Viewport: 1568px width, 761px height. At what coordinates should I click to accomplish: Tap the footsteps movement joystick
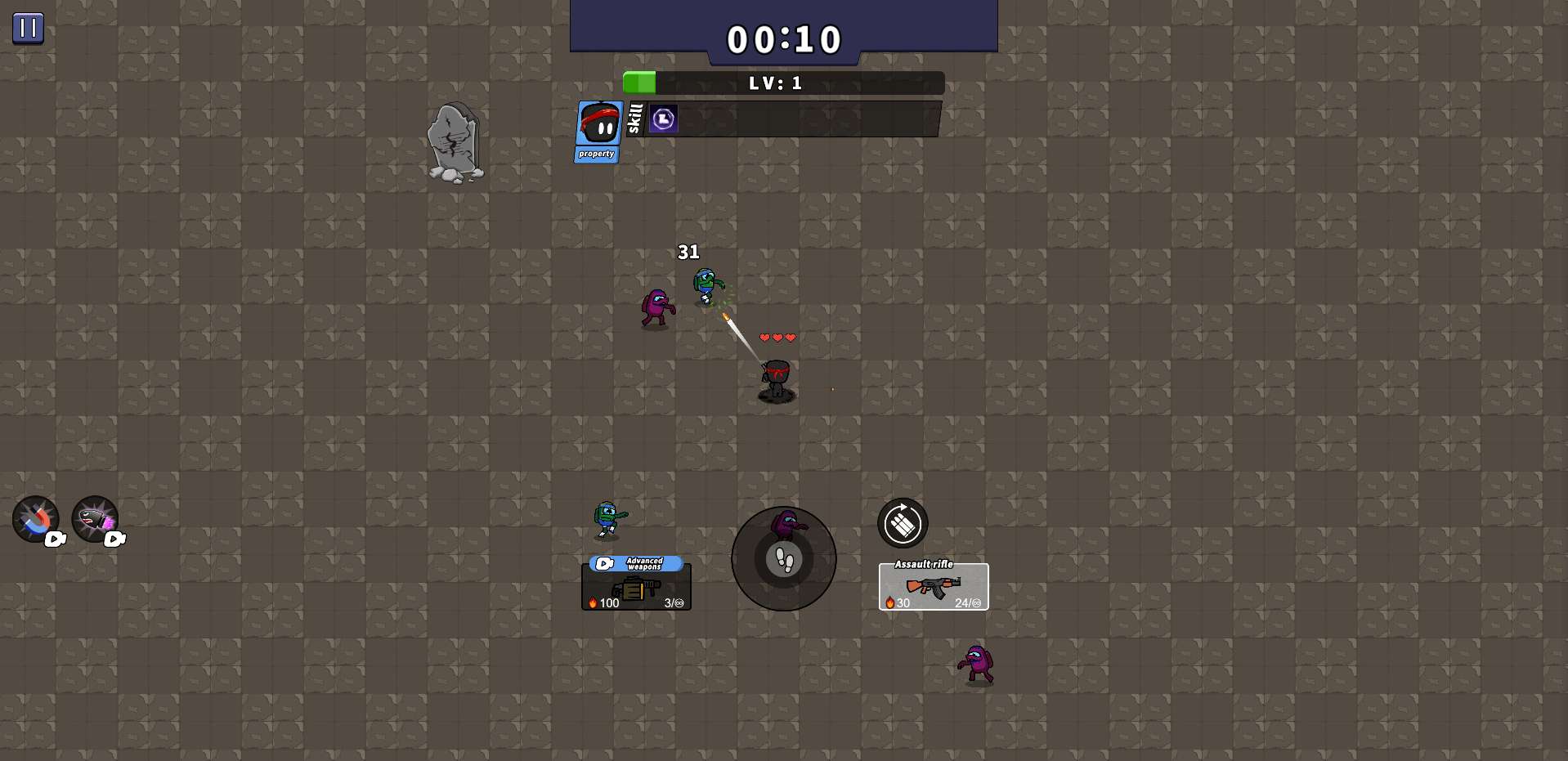click(784, 559)
